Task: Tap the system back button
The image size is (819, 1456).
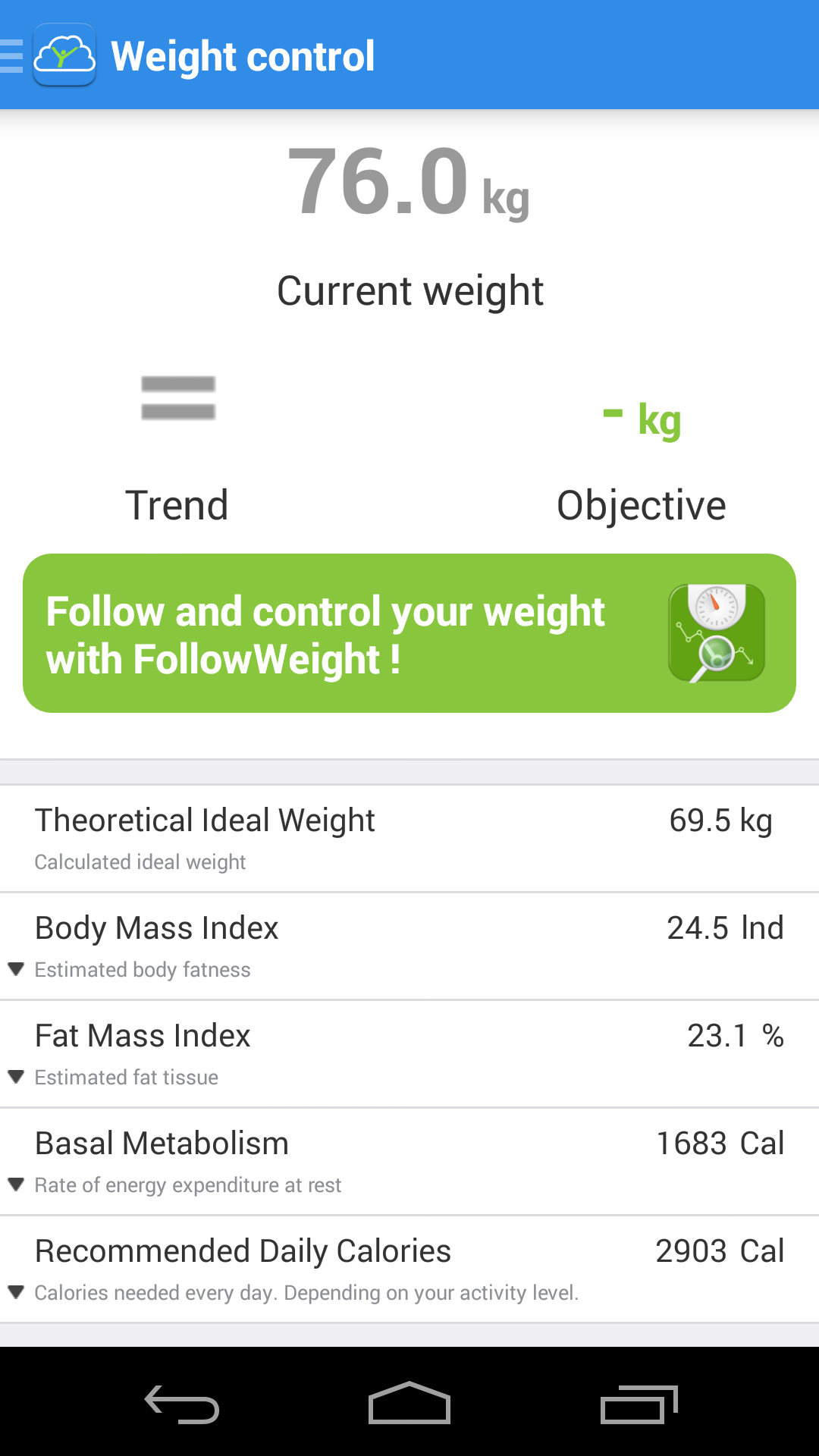Action: point(182,1404)
